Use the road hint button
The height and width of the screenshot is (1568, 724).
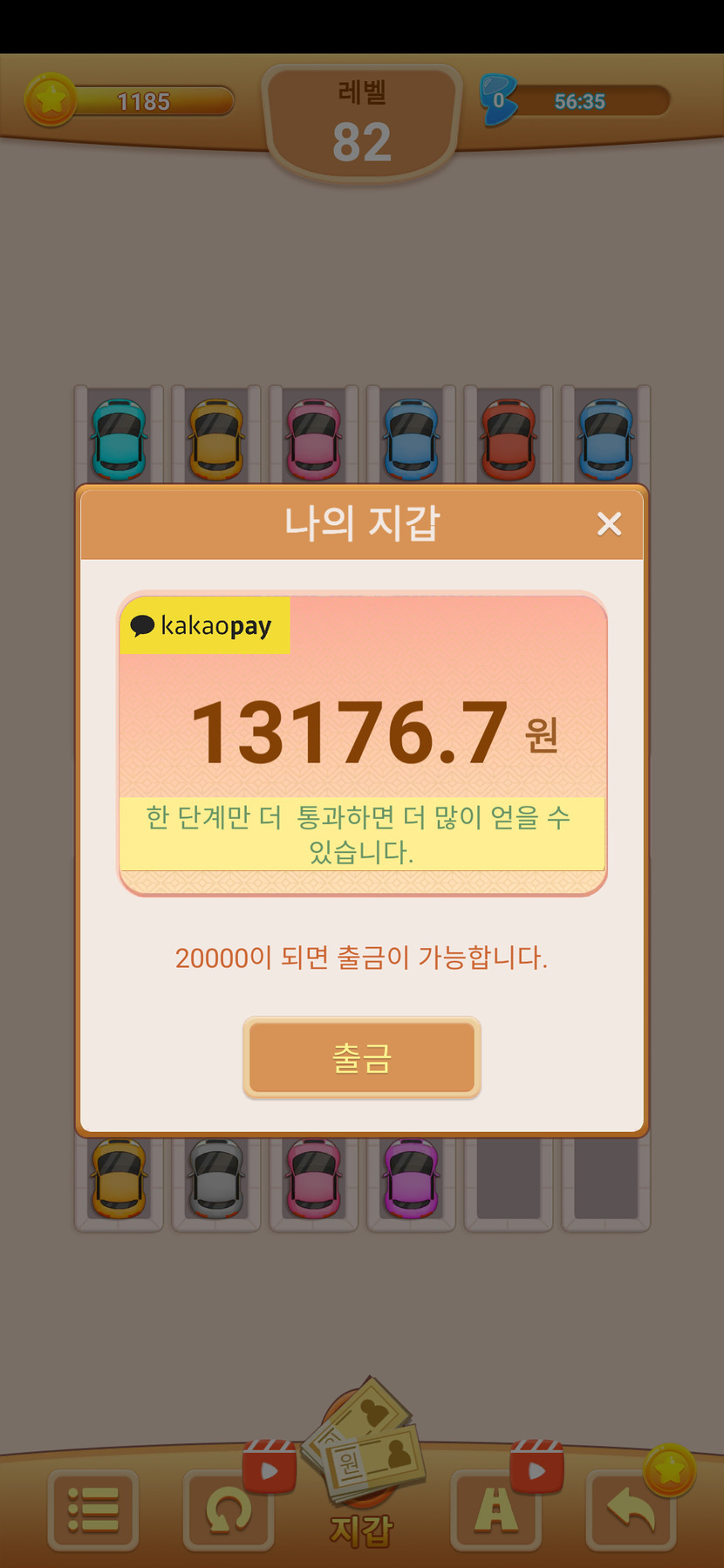click(x=495, y=1510)
